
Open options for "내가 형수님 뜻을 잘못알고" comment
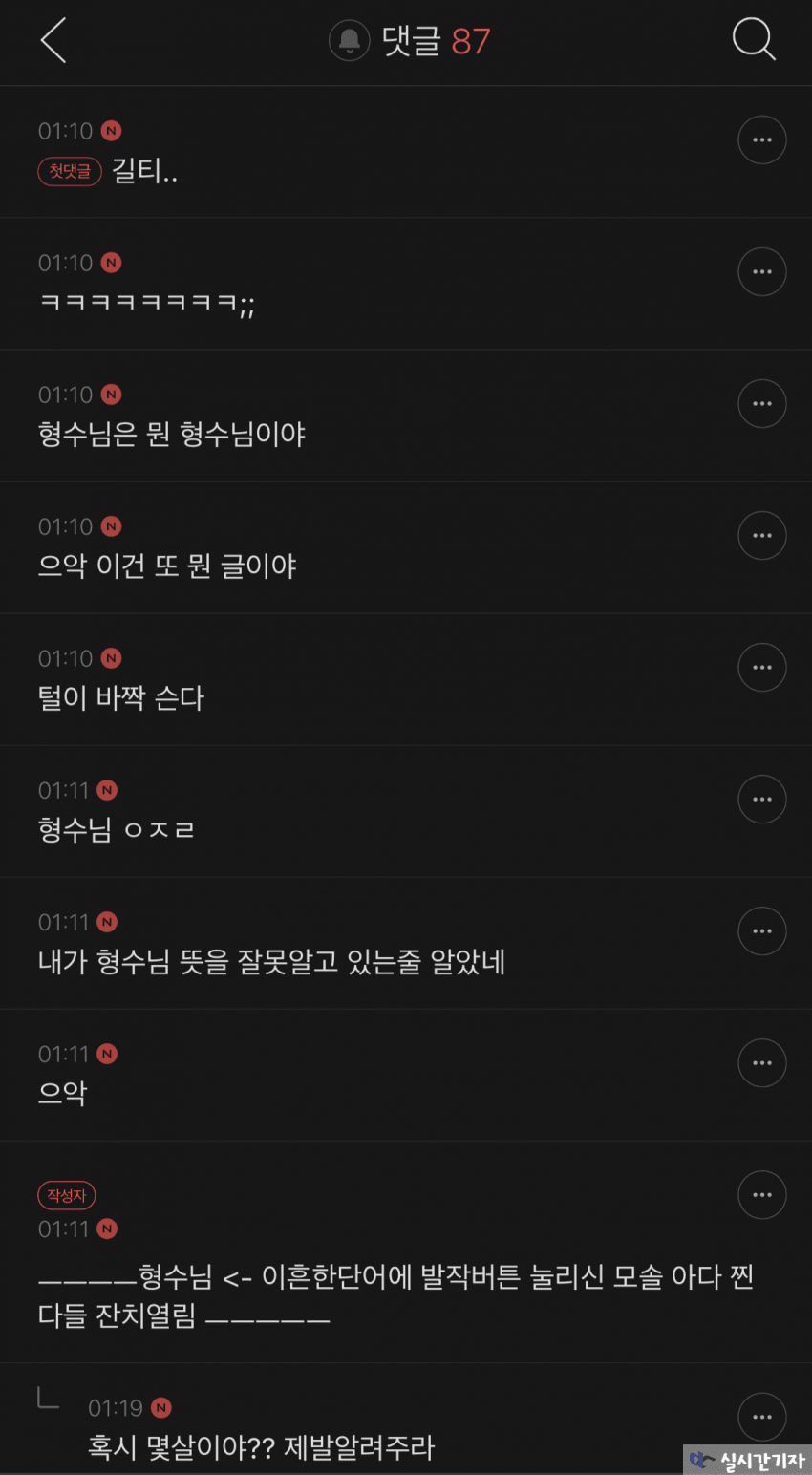click(x=761, y=931)
